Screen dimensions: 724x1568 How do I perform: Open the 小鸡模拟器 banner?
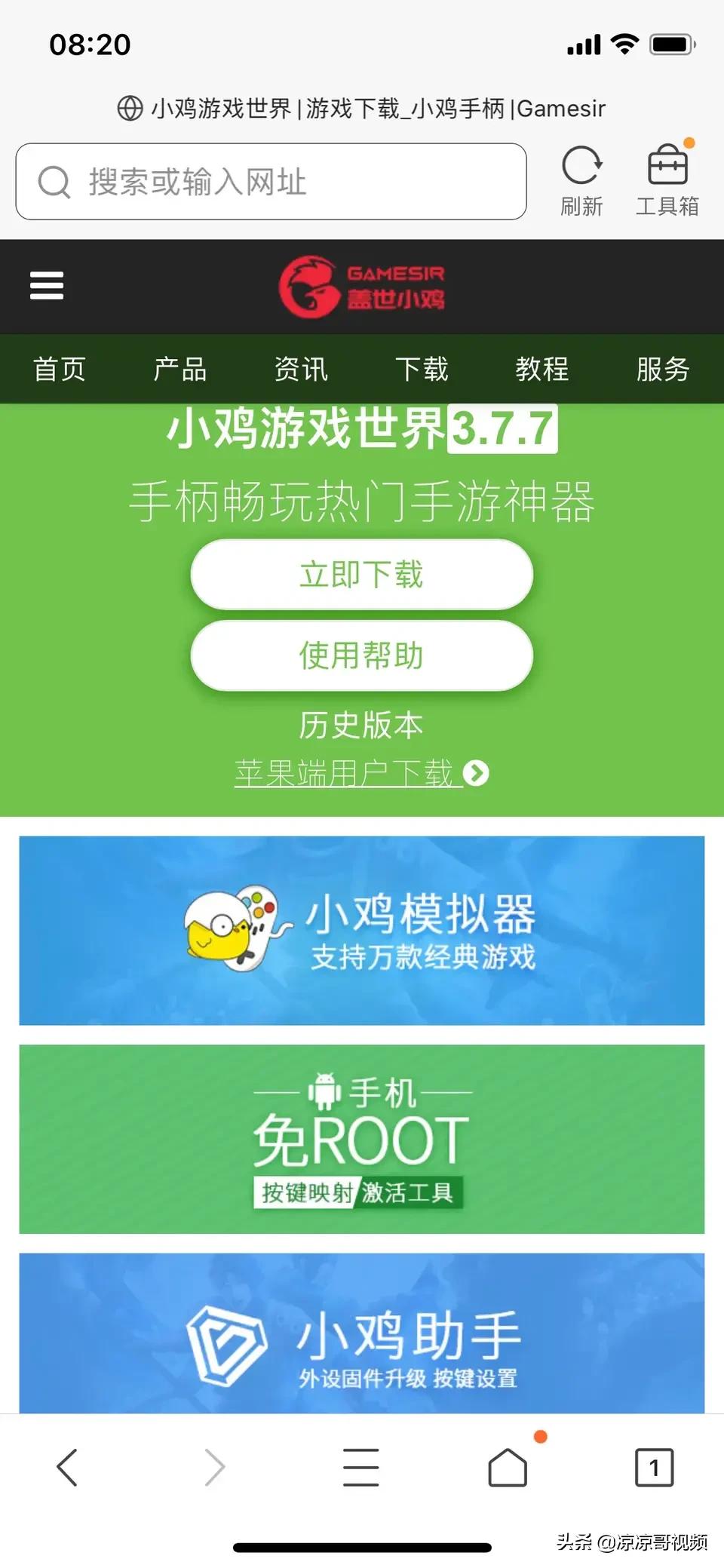362,930
